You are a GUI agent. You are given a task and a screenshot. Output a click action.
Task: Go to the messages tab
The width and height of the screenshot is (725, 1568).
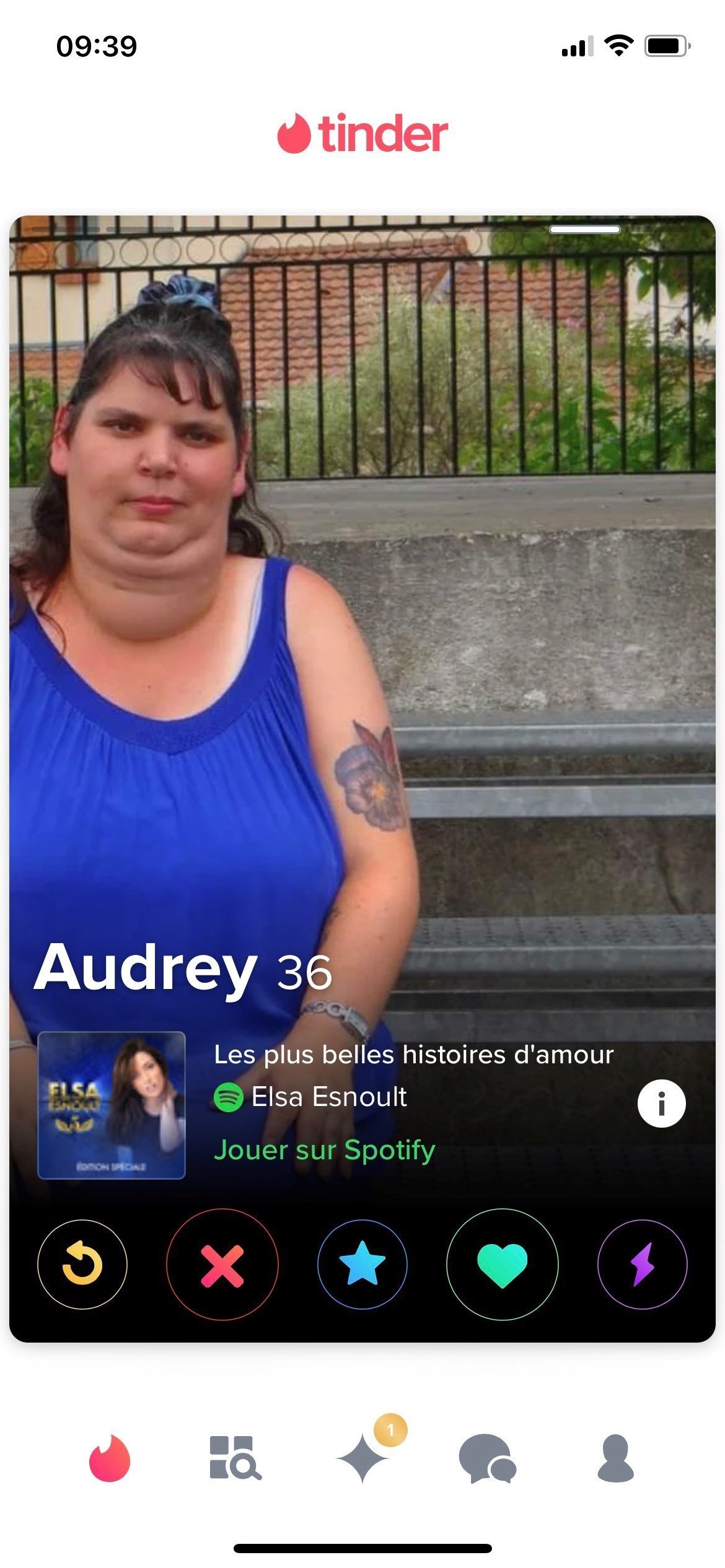[x=487, y=1458]
